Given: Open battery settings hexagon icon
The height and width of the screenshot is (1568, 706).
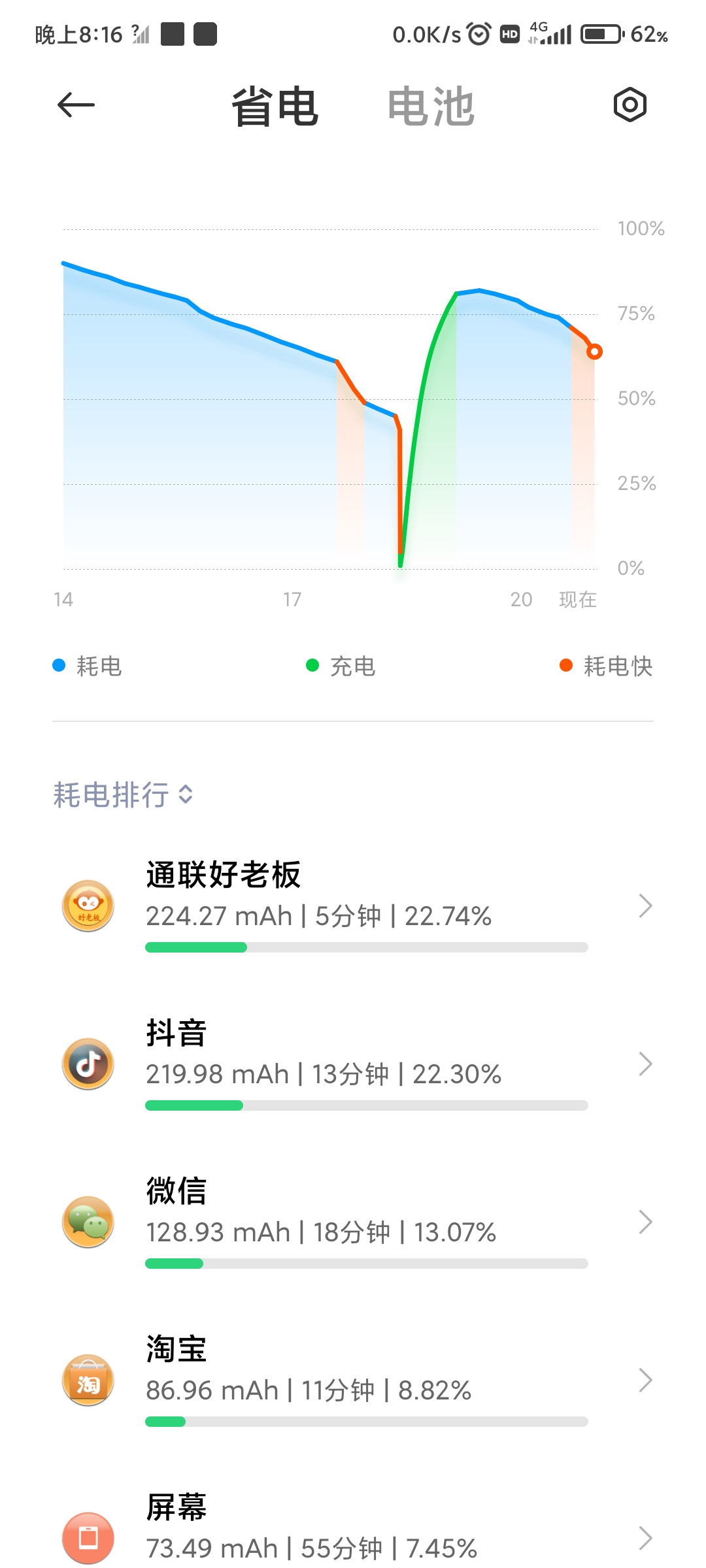Looking at the screenshot, I should 630,105.
